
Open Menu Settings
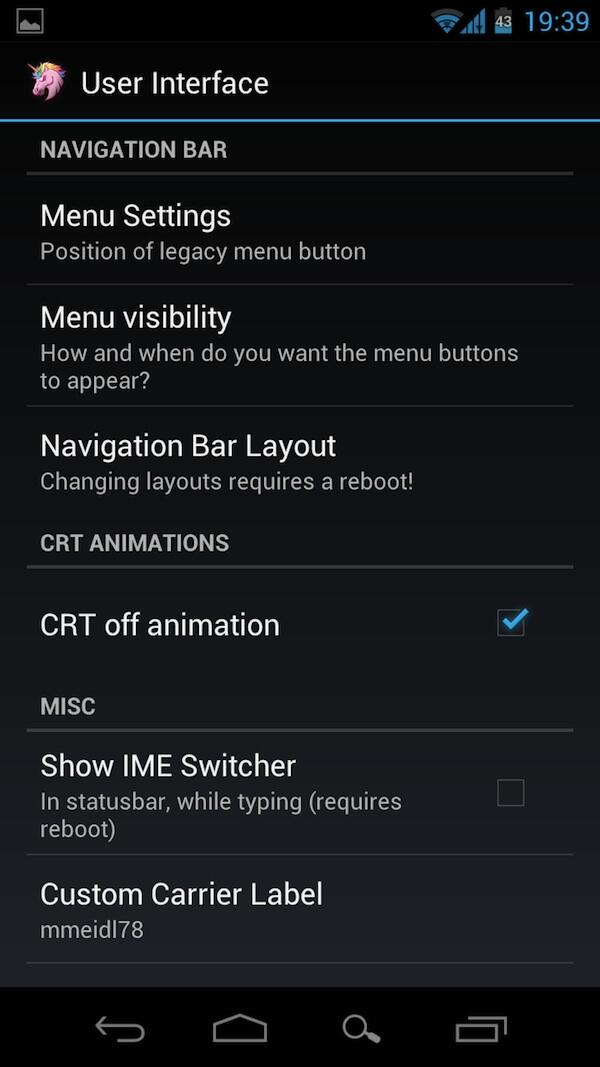point(300,230)
